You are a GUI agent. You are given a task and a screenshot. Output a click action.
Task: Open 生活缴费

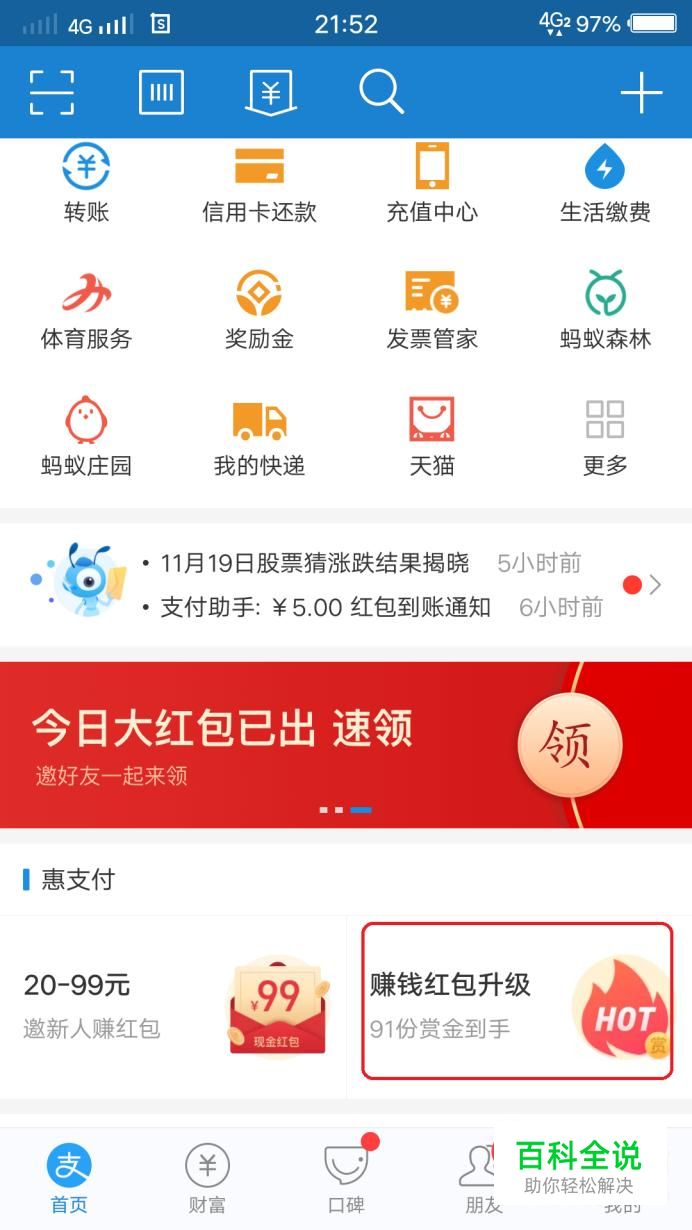click(x=605, y=185)
